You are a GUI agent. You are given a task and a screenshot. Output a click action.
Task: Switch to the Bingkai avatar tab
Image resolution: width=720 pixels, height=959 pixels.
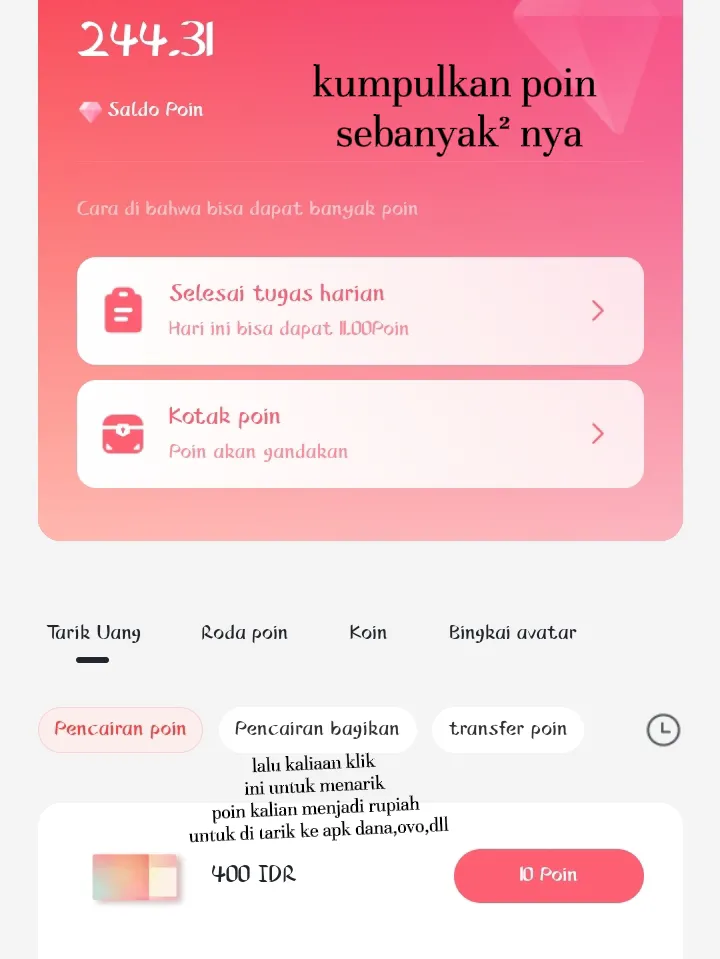512,633
